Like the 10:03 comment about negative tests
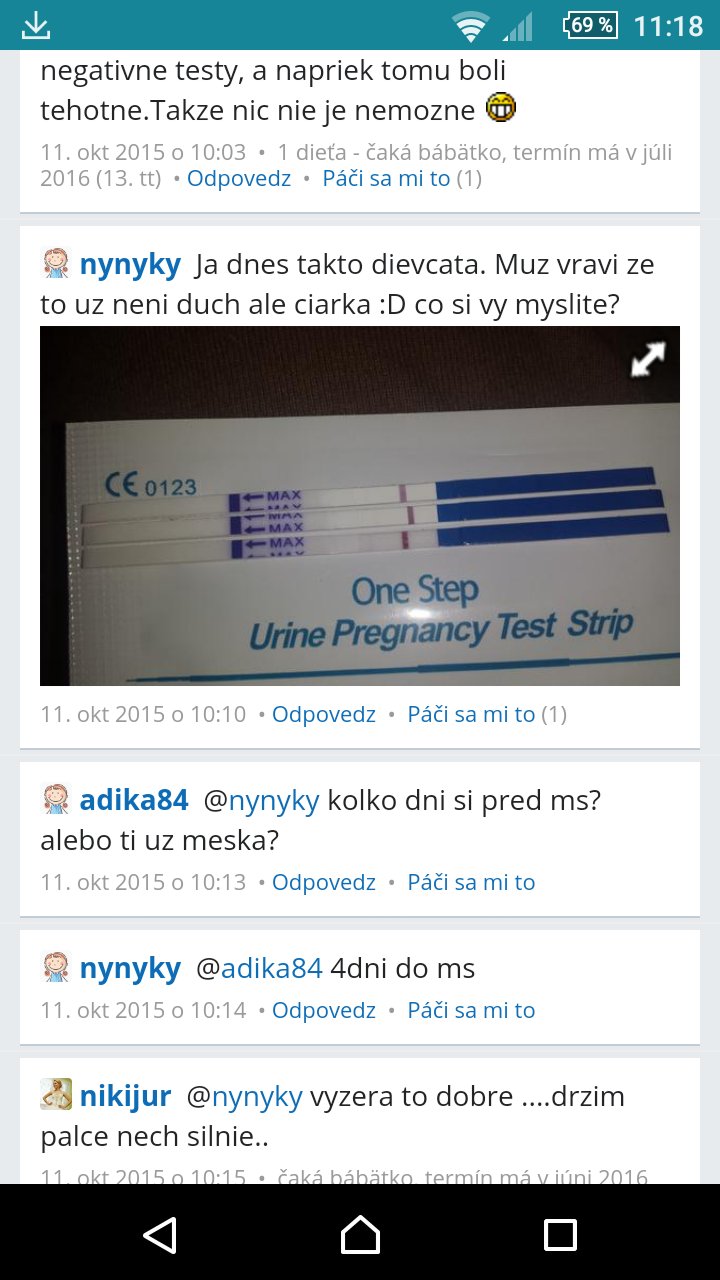 (386, 179)
